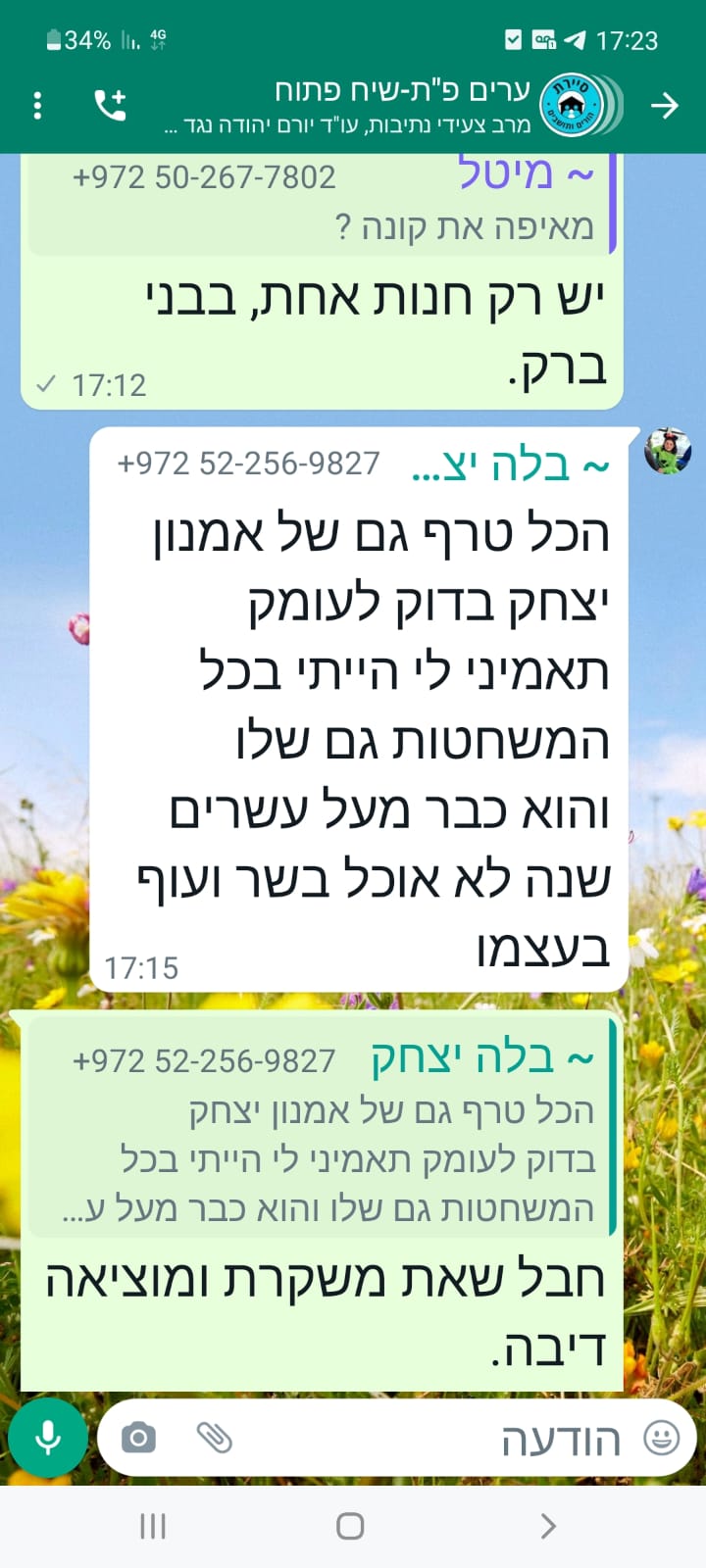Image resolution: width=706 pixels, height=1568 pixels.
Task: Attach a file with the paperclip
Action: (x=214, y=1438)
